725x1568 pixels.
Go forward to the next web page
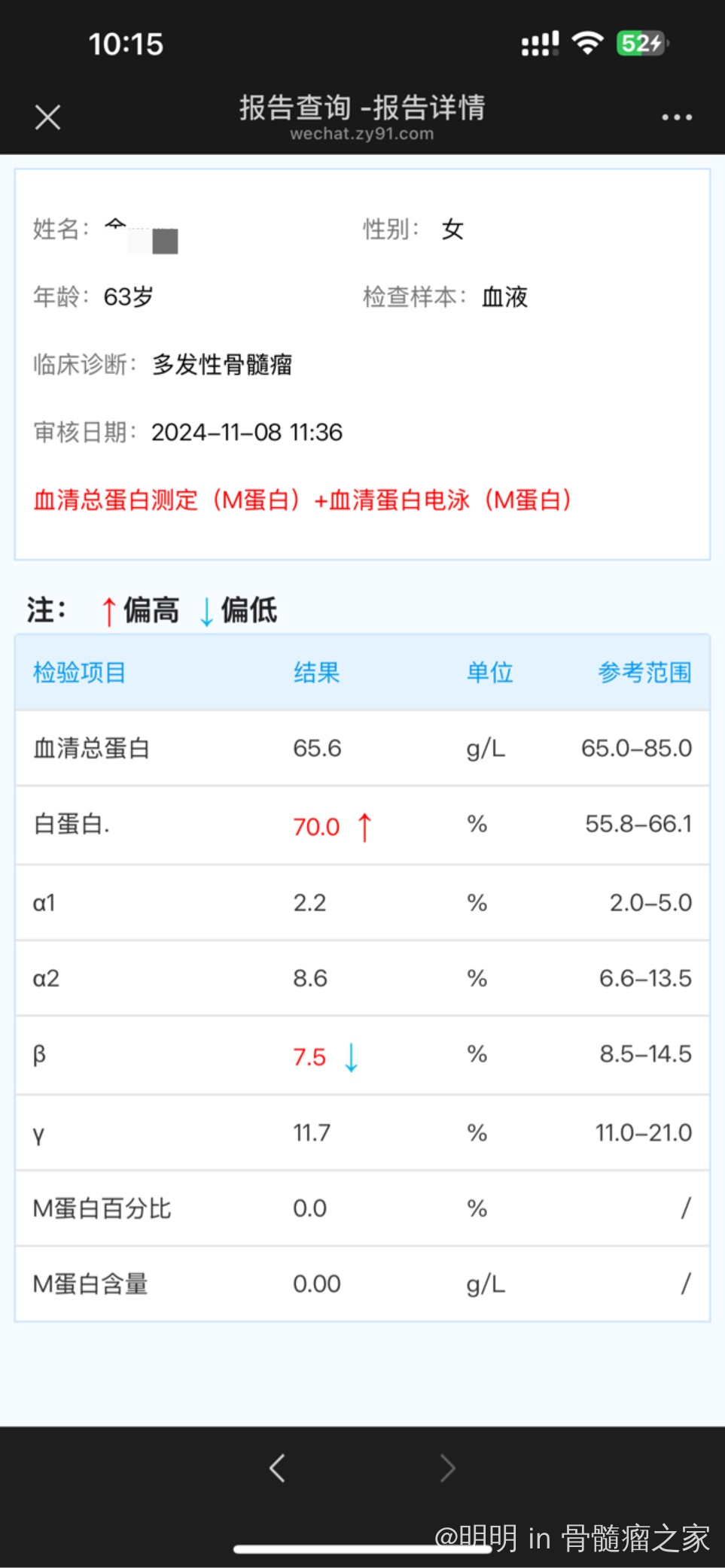point(448,1468)
